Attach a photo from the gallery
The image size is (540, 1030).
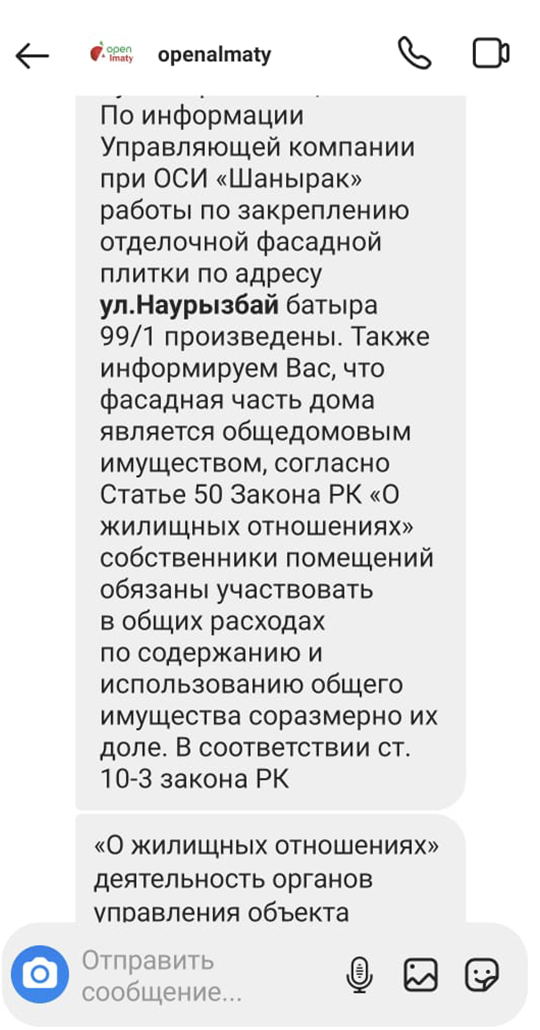tap(420, 974)
